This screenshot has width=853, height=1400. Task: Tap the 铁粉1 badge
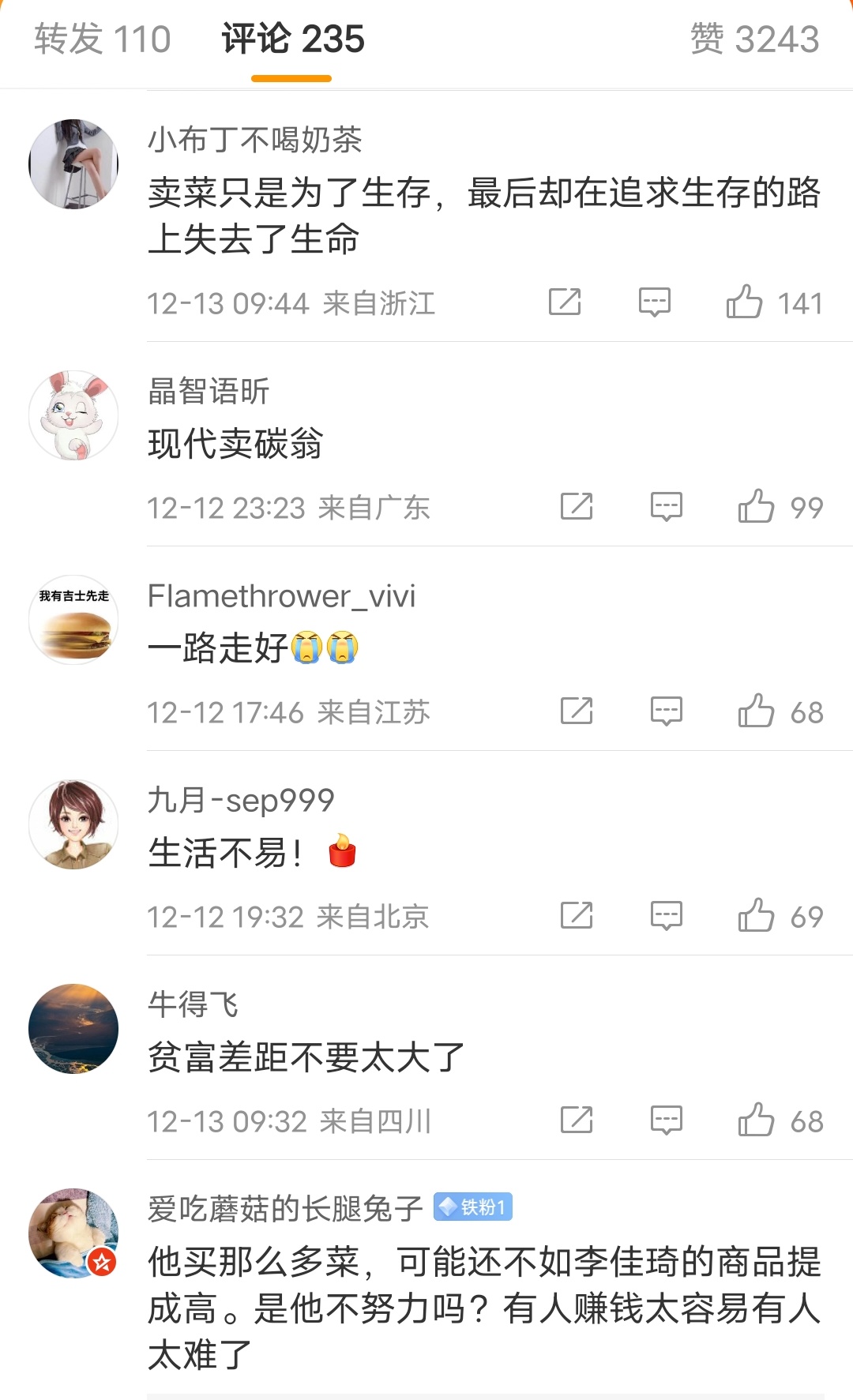pos(472,1207)
